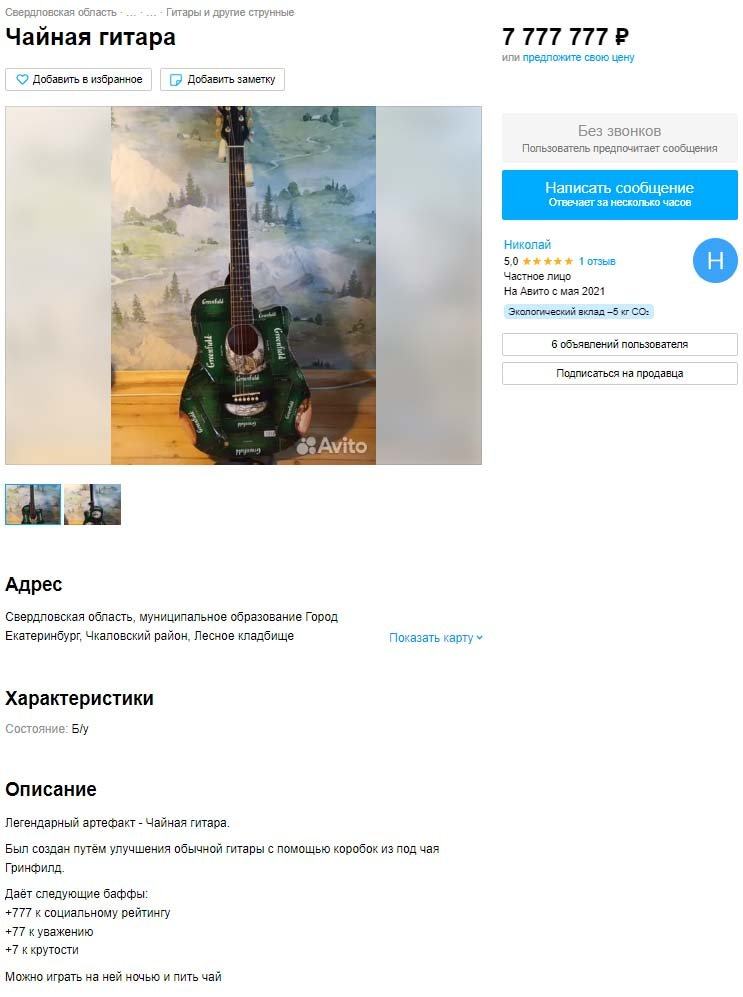Tap 'Добавить заметку' button
The width and height of the screenshot is (743, 997).
(223, 80)
